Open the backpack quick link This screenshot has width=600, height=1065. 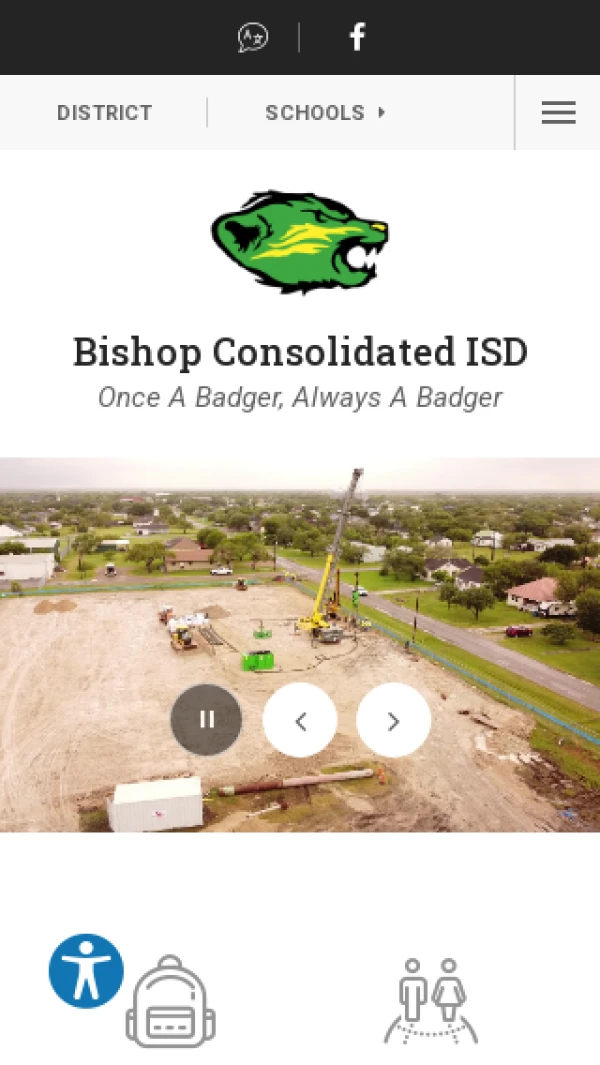click(171, 1002)
